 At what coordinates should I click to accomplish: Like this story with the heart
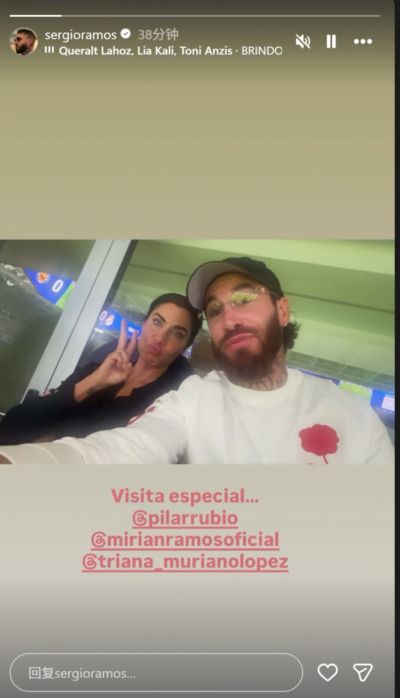(327, 672)
